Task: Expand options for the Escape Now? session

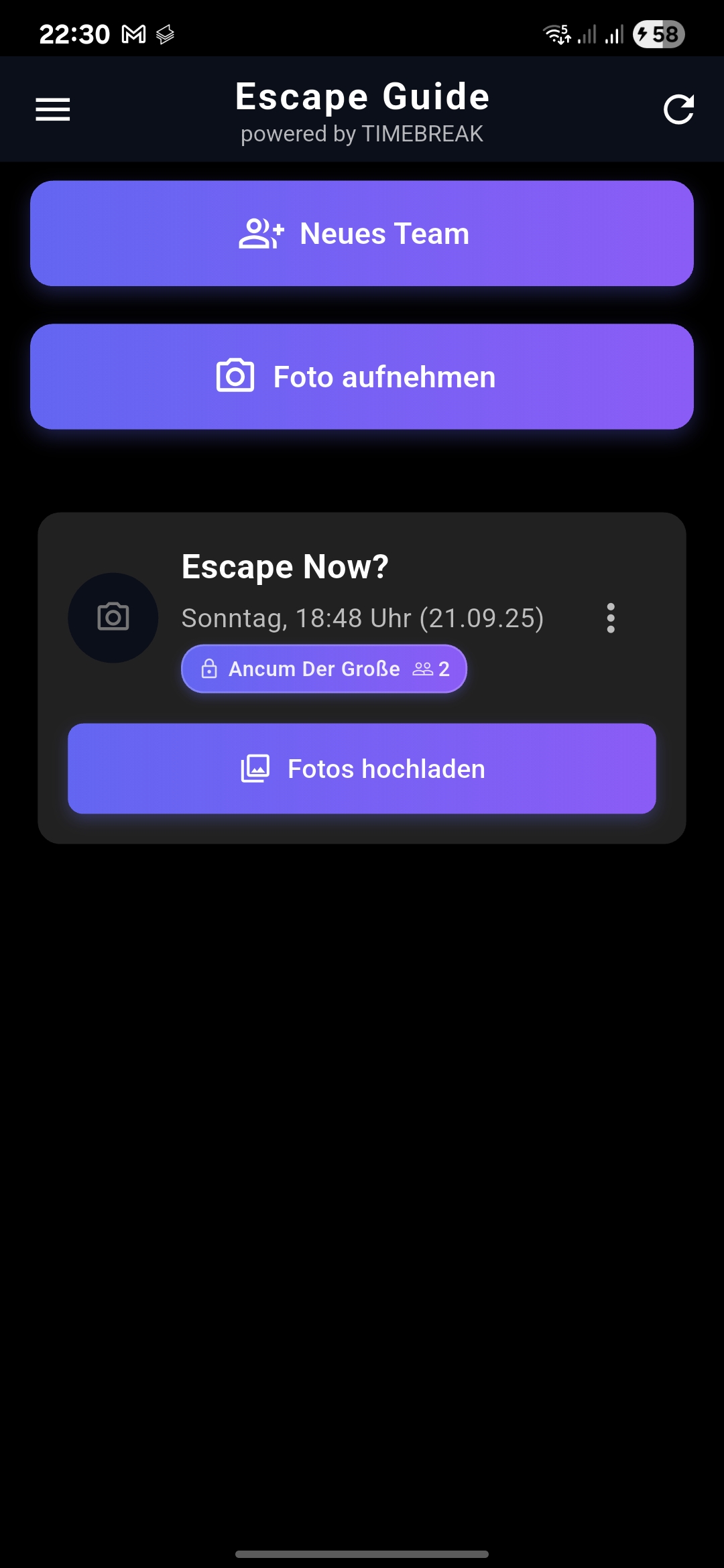Action: click(x=611, y=618)
